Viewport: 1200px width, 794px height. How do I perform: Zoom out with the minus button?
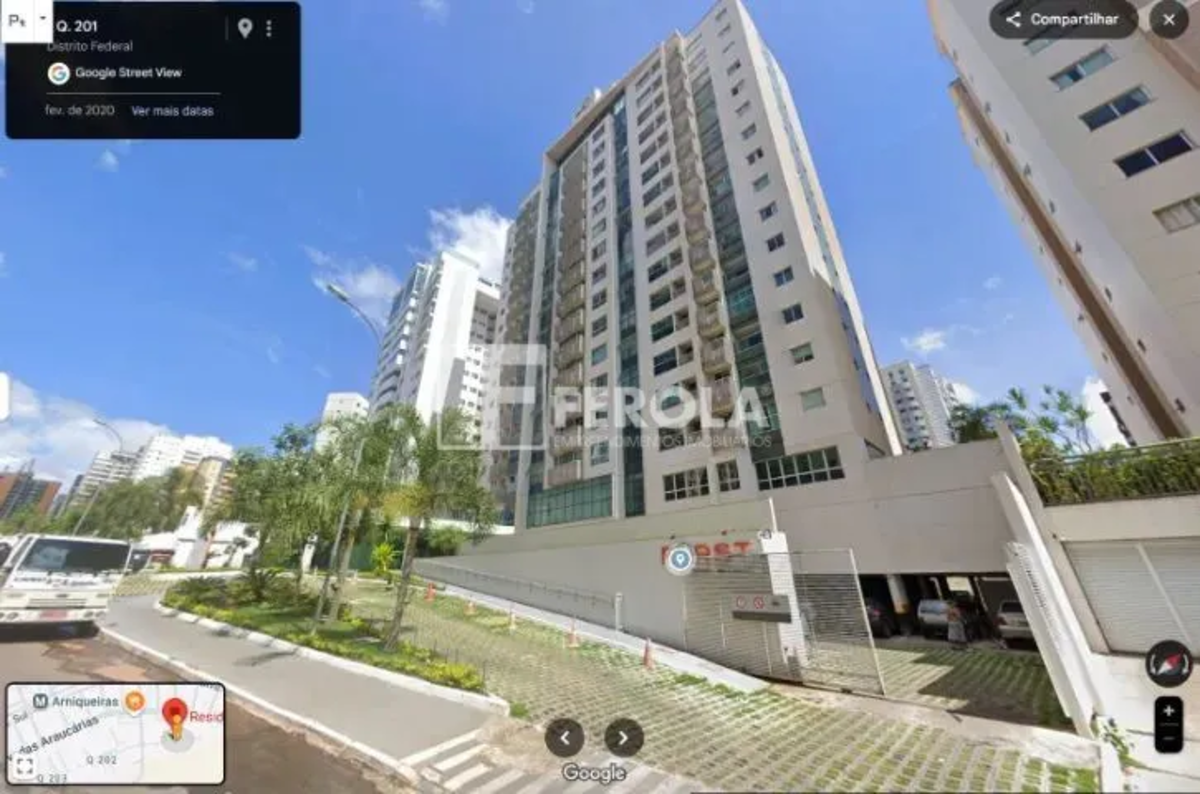[1168, 738]
